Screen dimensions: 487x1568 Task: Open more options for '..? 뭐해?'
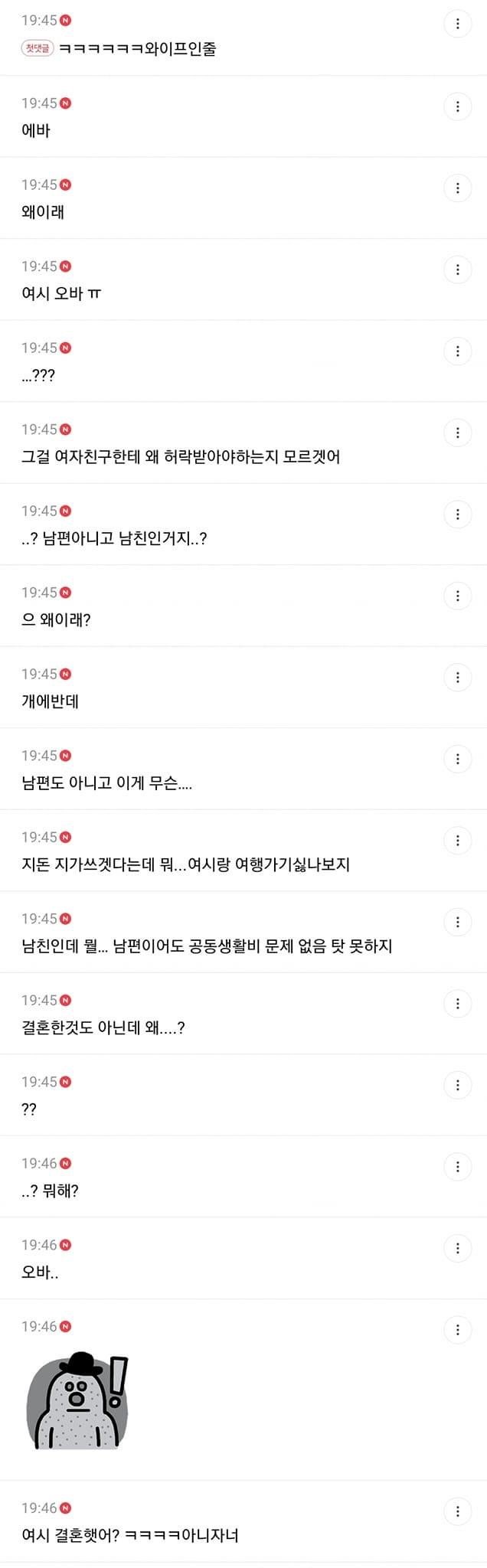click(457, 1166)
